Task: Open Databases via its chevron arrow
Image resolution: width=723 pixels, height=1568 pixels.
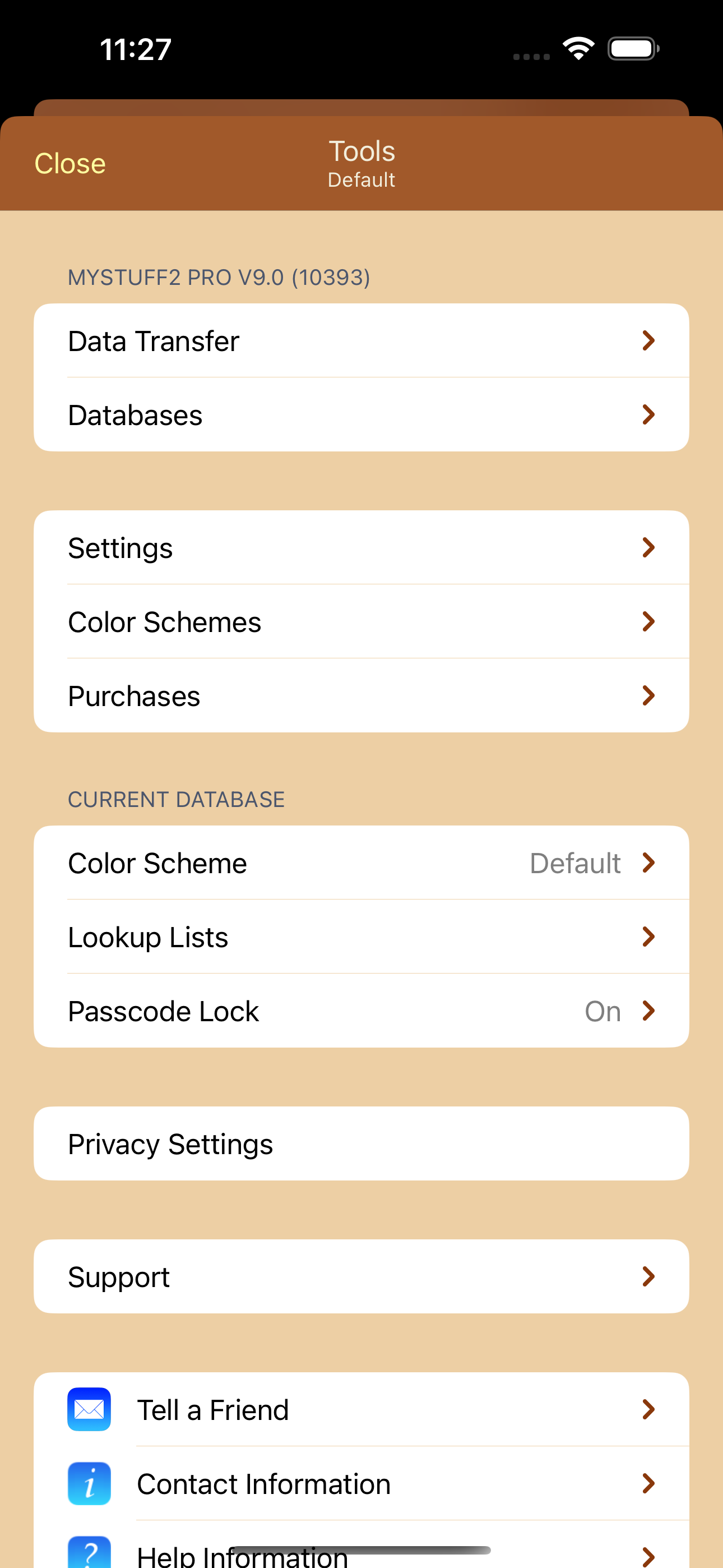Action: tap(648, 414)
